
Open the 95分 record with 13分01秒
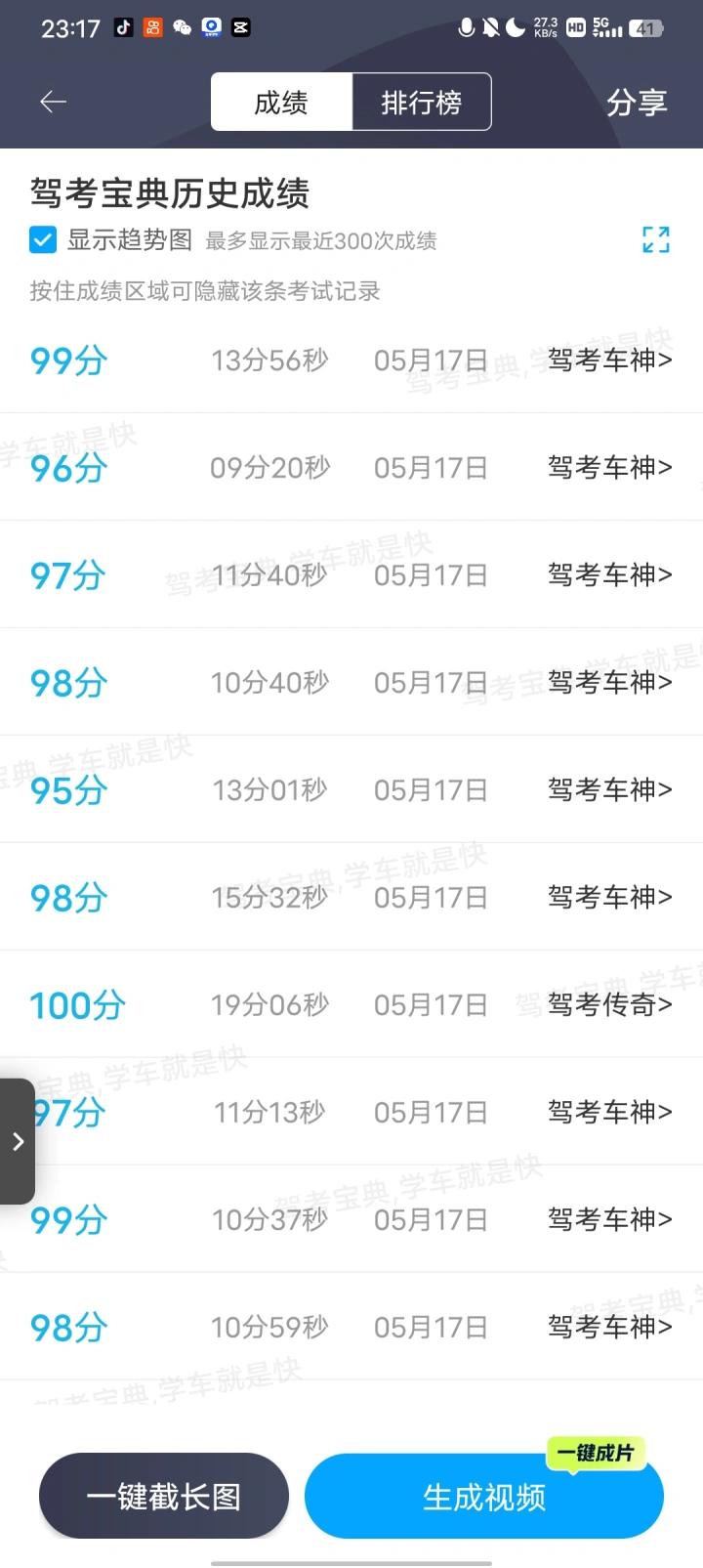pyautogui.click(x=351, y=789)
